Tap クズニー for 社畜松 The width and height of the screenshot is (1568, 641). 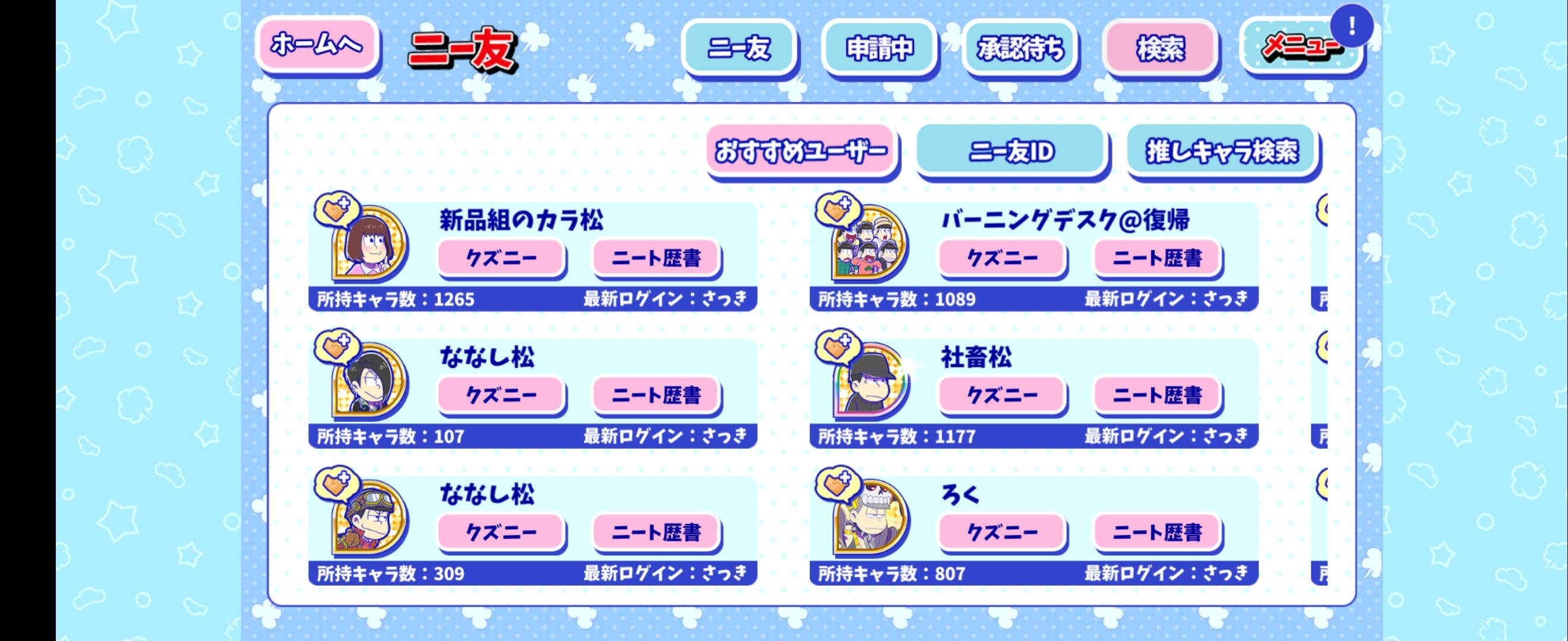tap(1002, 395)
